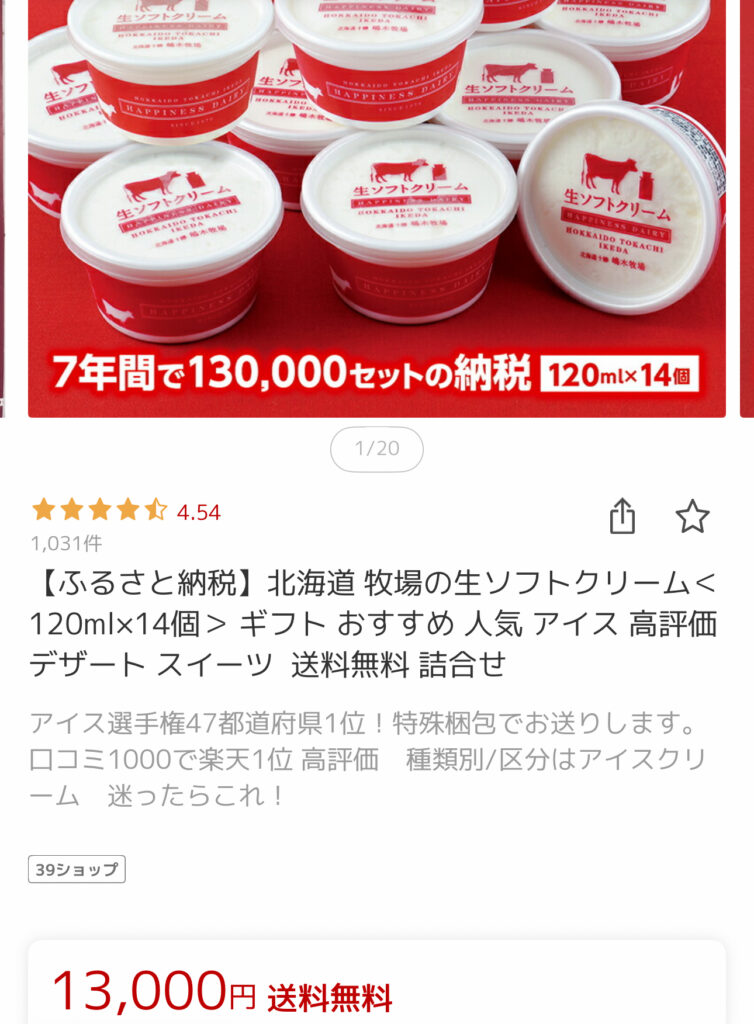Open the main product image

[377, 200]
